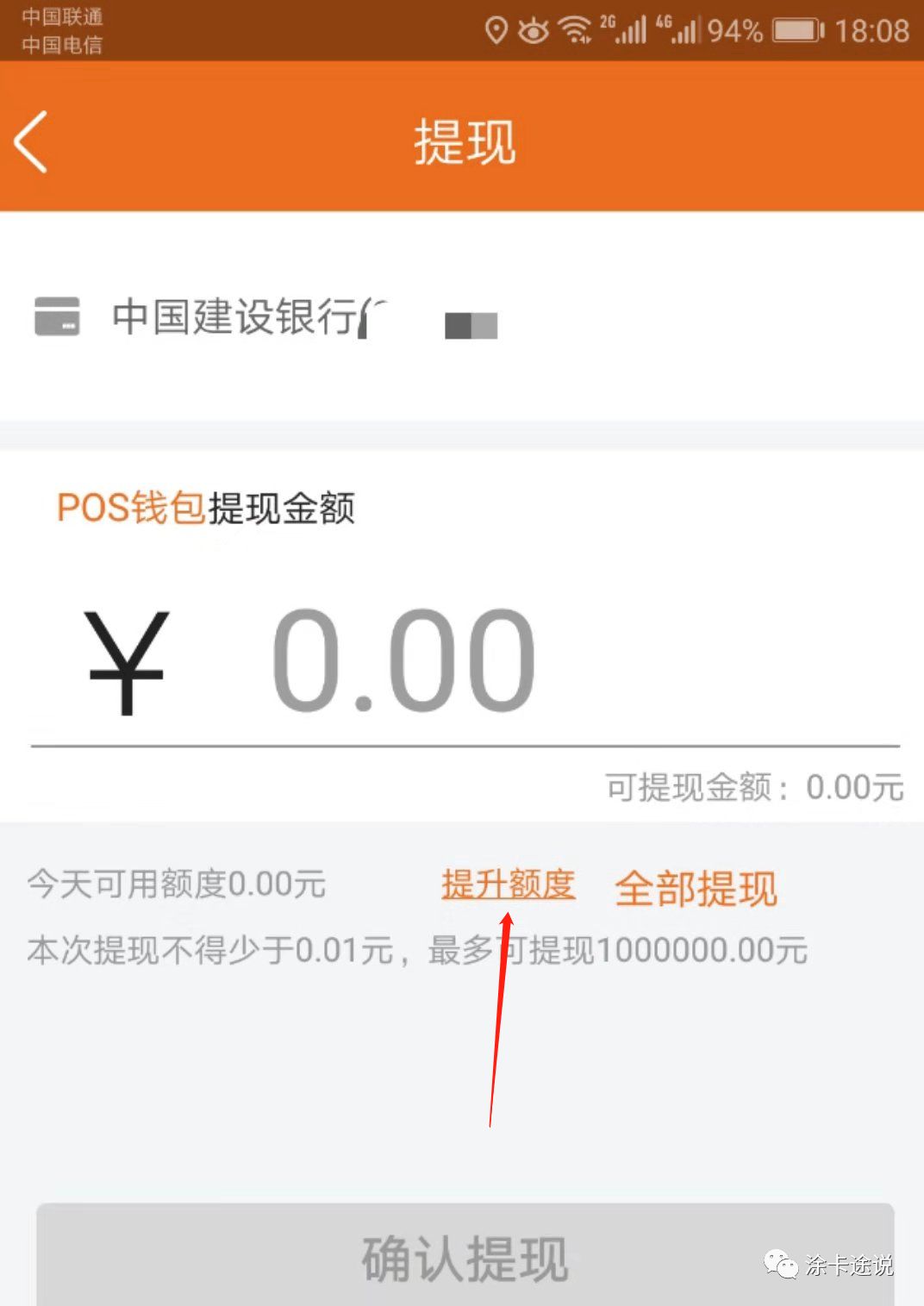Viewport: 924px width, 1306px height.
Task: Tap the WiFi icon in the status bar
Action: (576, 29)
